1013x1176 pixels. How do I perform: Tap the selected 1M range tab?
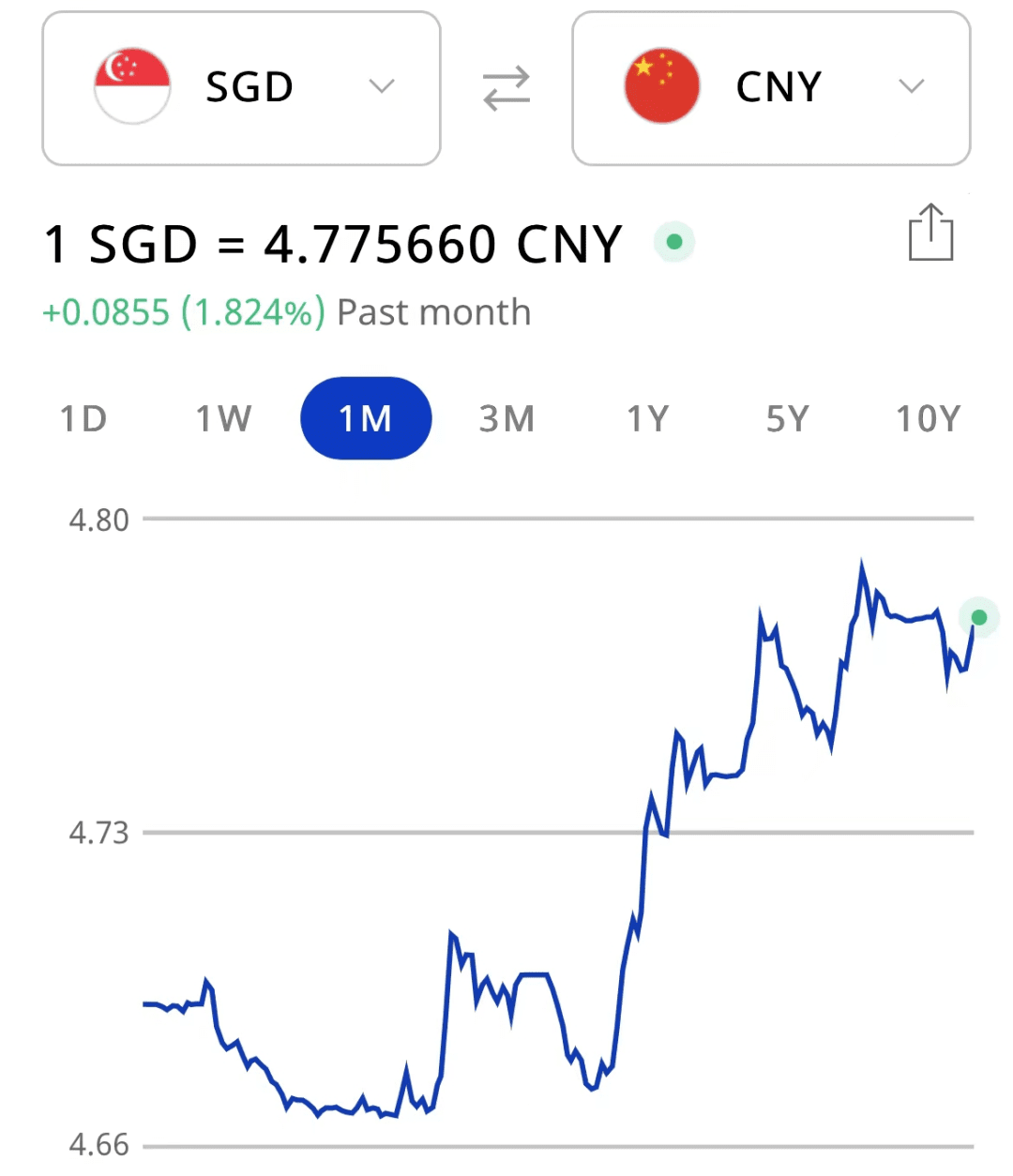coord(366,418)
